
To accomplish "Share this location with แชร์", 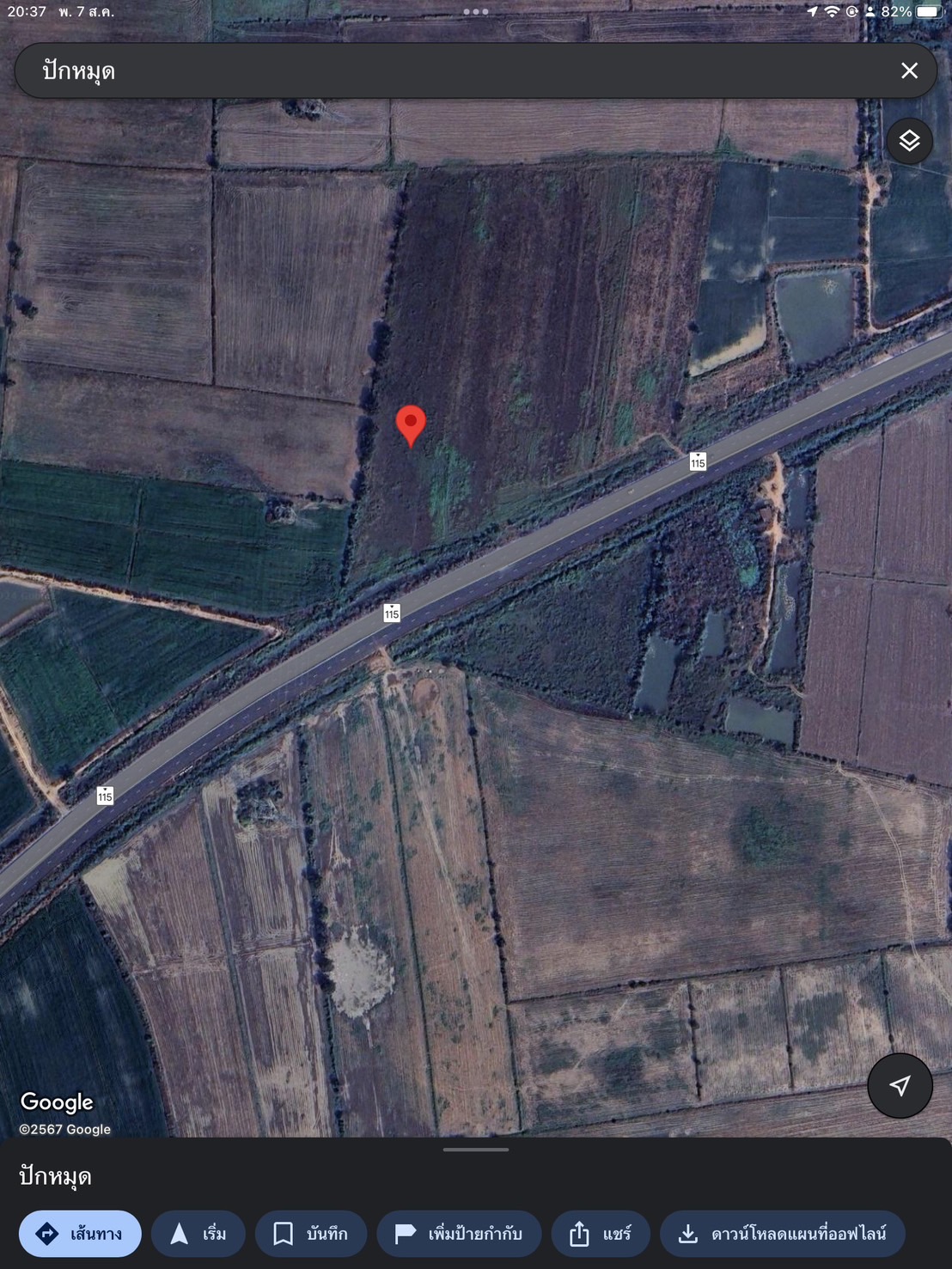I will coord(601,1234).
